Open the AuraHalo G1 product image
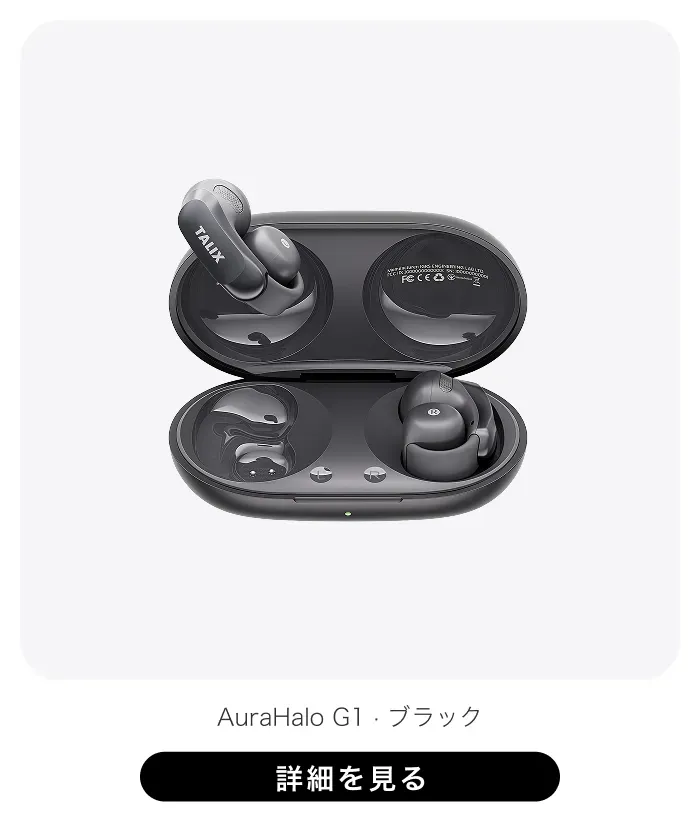This screenshot has height=822, width=700. point(350,350)
